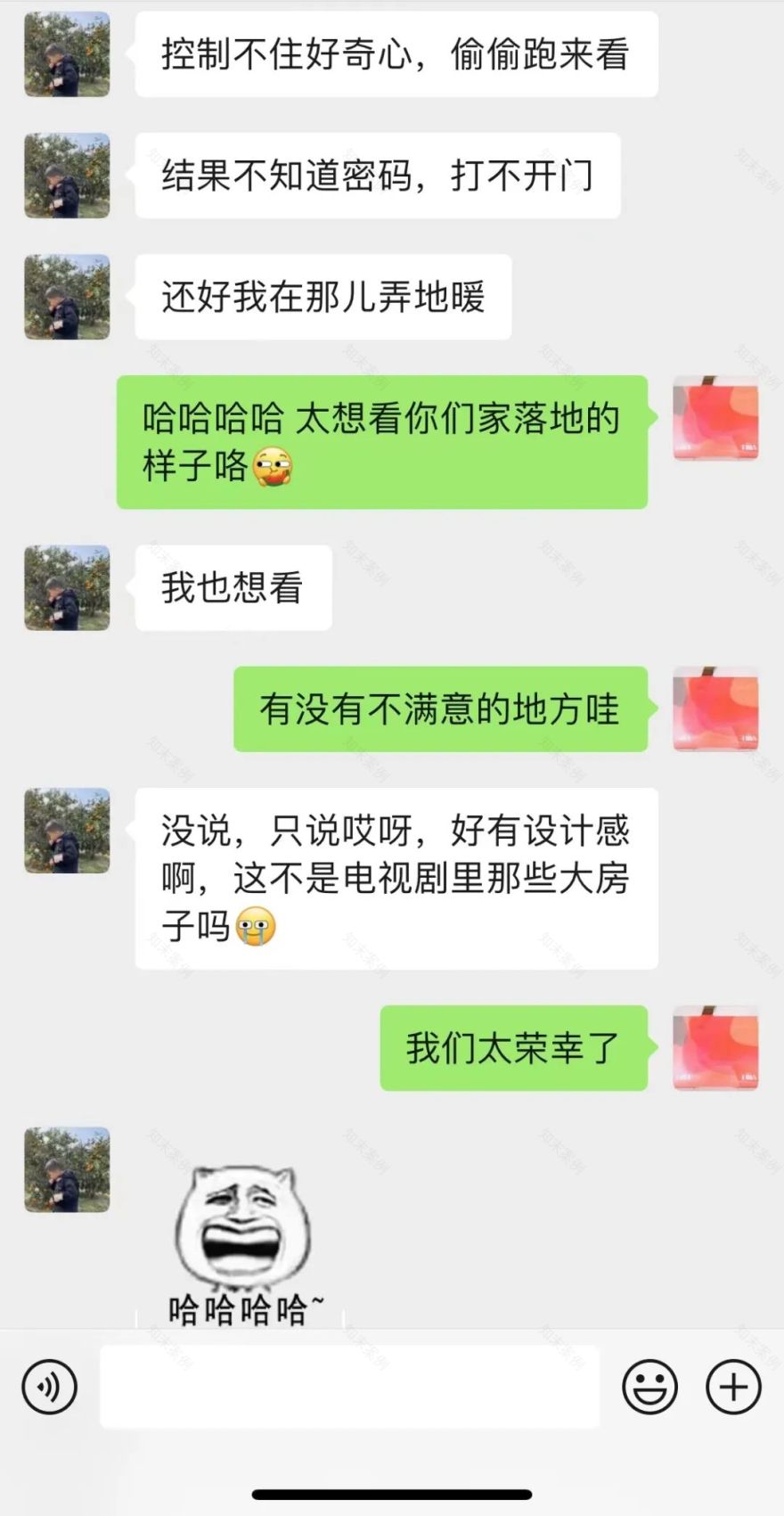Viewport: 784px width, 1516px height.
Task: Tap the avatar next to the laughing sticker
Action: (x=67, y=1172)
